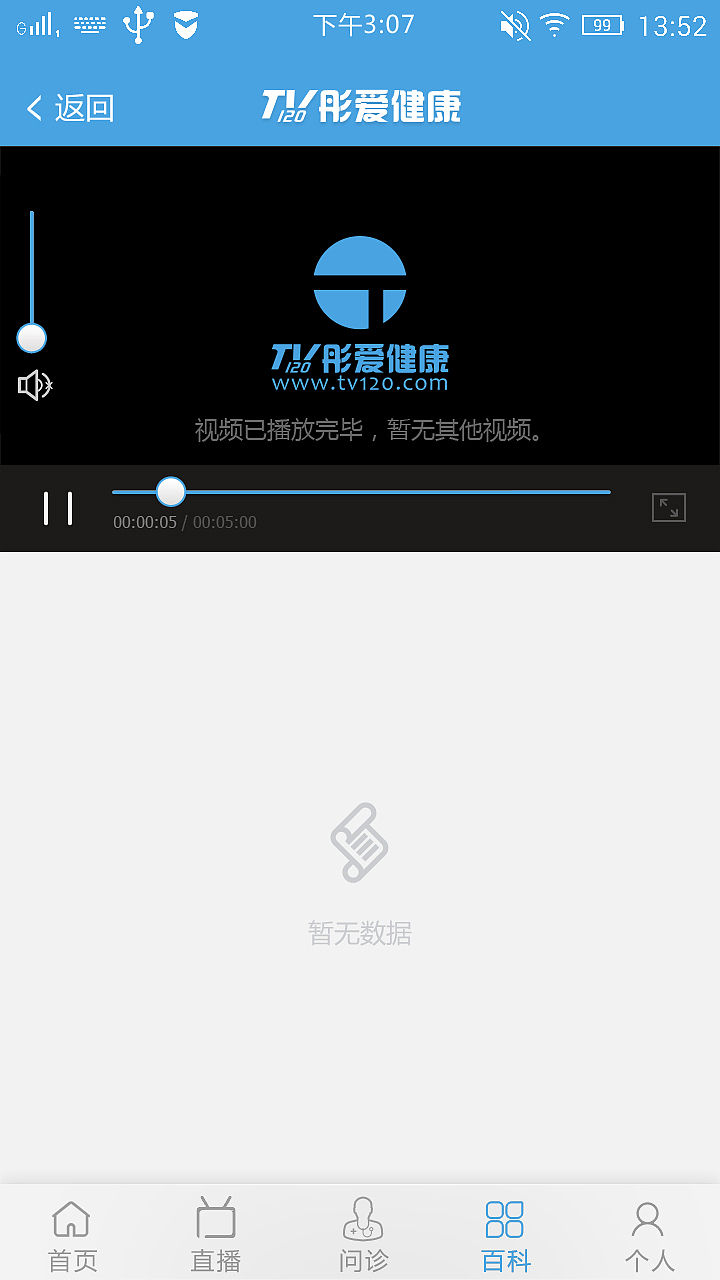Tap the Wi-Fi icon in the status bar
The width and height of the screenshot is (720, 1280).
pos(555,24)
